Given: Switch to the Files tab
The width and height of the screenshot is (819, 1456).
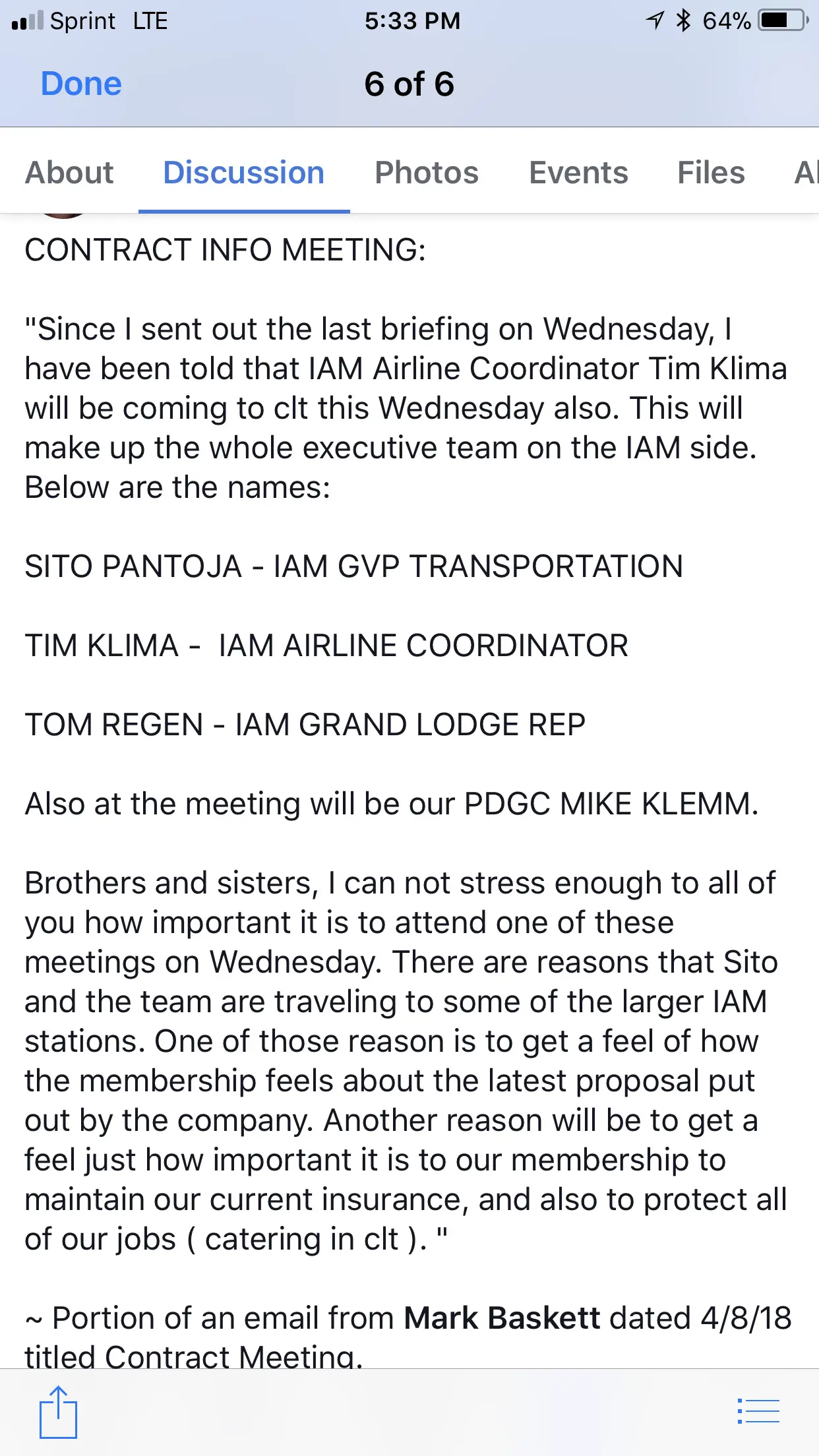Looking at the screenshot, I should click(711, 173).
